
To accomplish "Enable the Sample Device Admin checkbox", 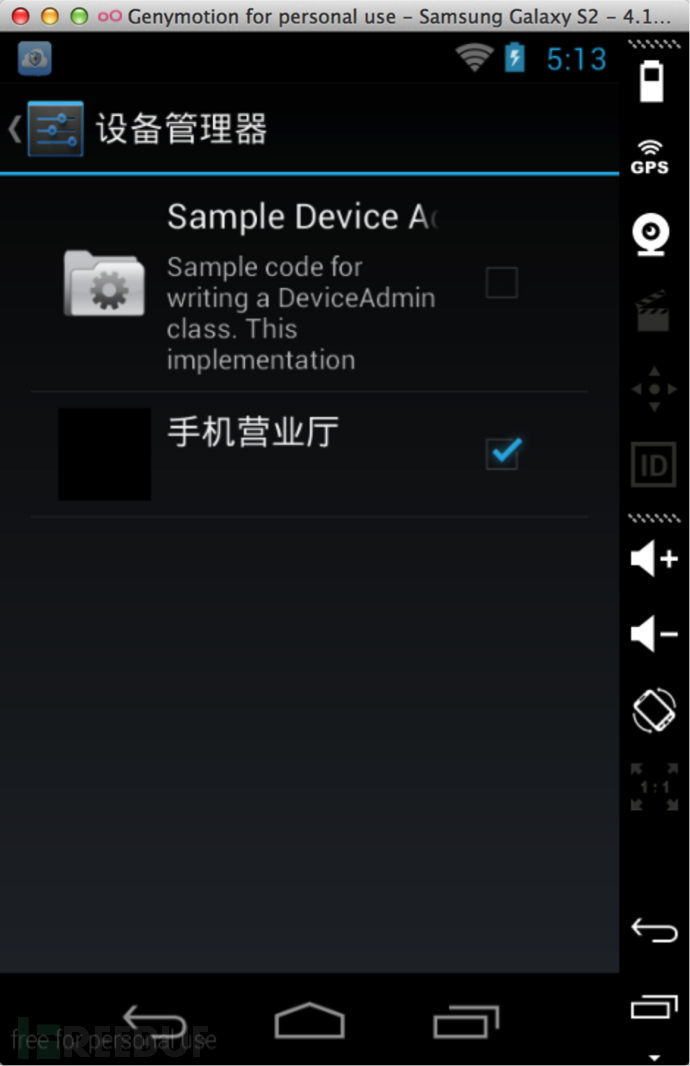I will pyautogui.click(x=501, y=284).
